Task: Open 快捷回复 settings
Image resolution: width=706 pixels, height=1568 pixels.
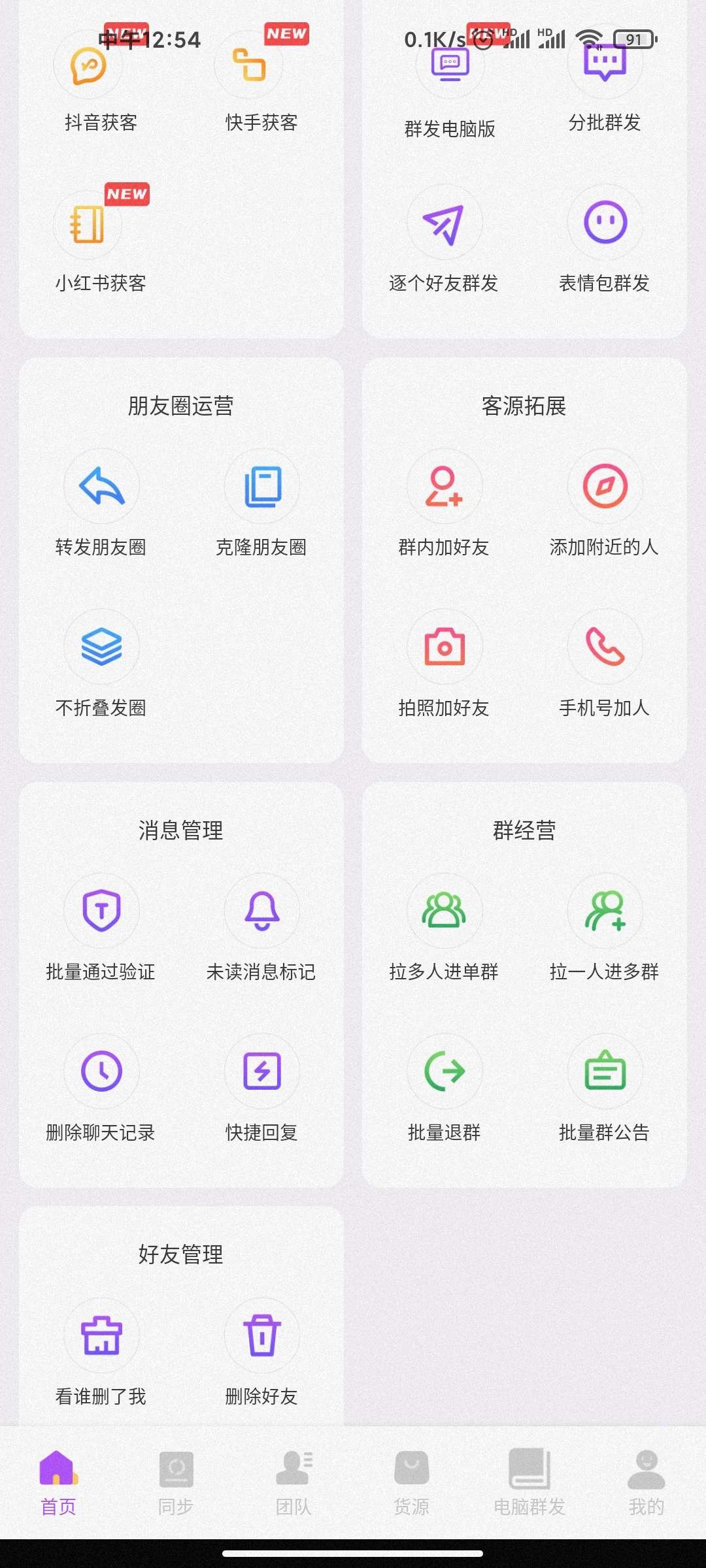Action: pos(262,1071)
